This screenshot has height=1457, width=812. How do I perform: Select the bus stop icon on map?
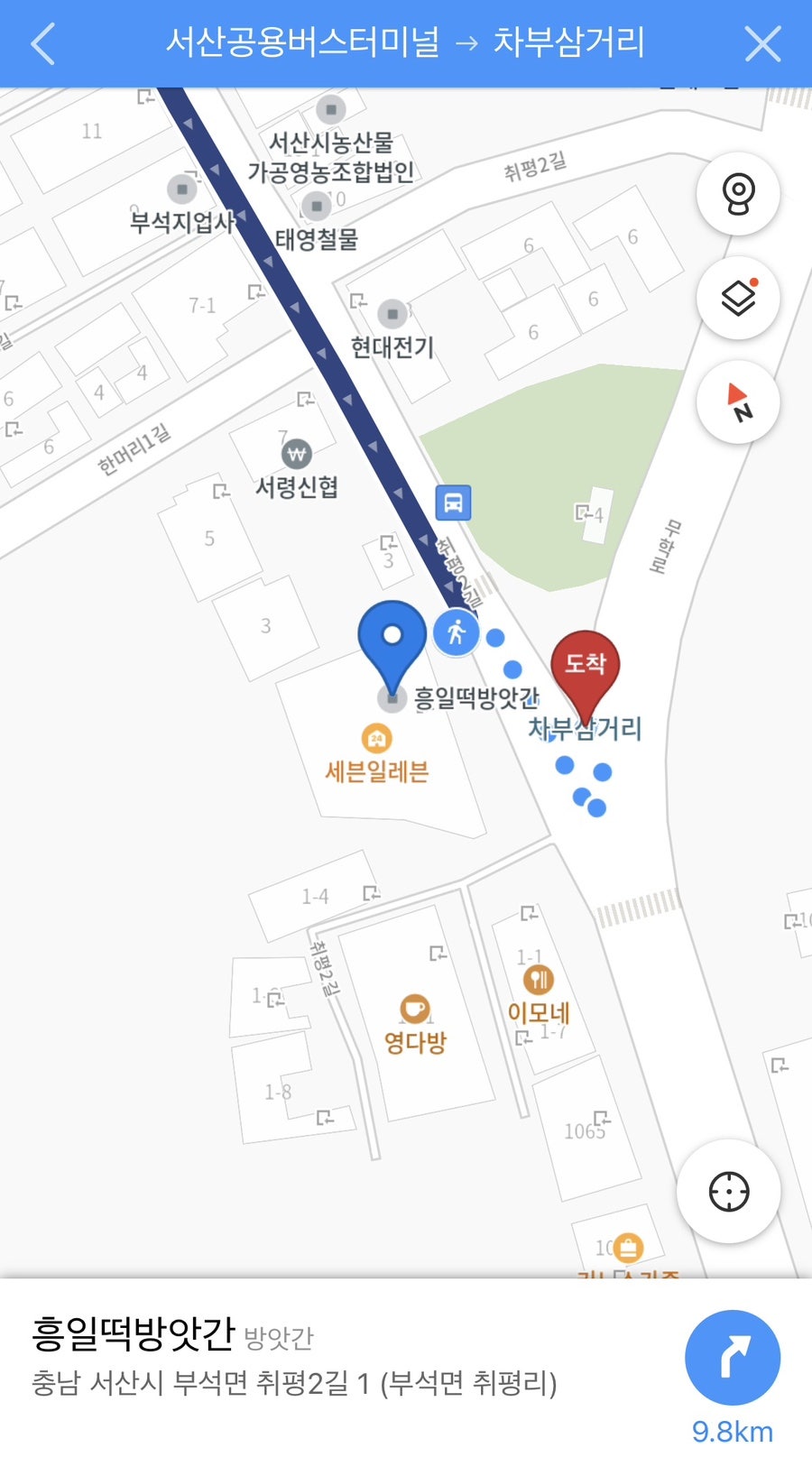pos(453,503)
